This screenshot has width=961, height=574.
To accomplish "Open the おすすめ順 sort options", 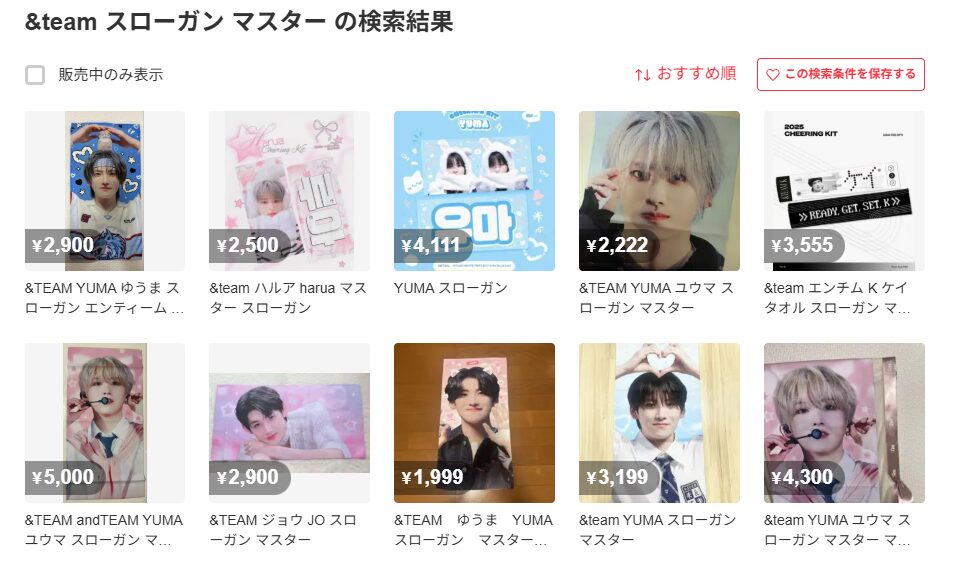I will [x=685, y=74].
